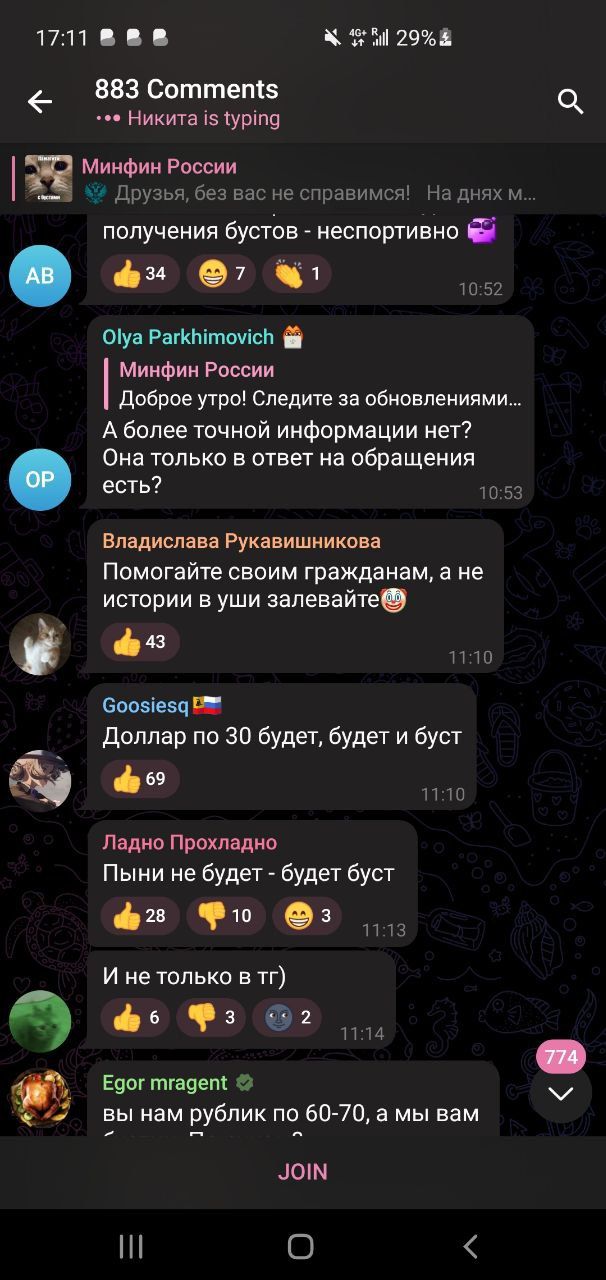Image resolution: width=606 pixels, height=1280 pixels.
Task: Tap the clapping reaction with 1
Action: click(297, 273)
